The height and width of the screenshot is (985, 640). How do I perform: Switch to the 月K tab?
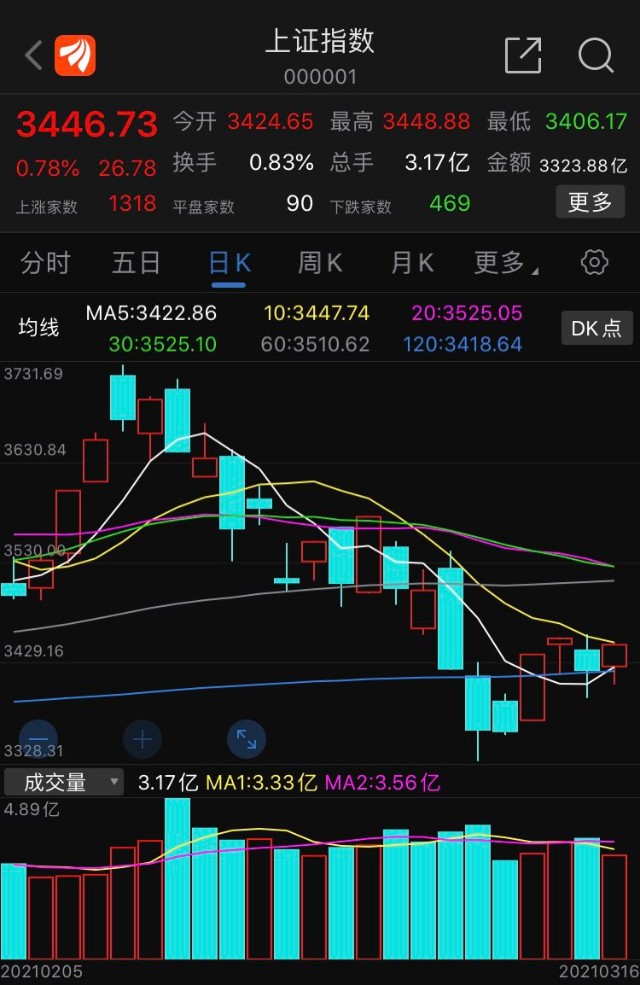(412, 263)
